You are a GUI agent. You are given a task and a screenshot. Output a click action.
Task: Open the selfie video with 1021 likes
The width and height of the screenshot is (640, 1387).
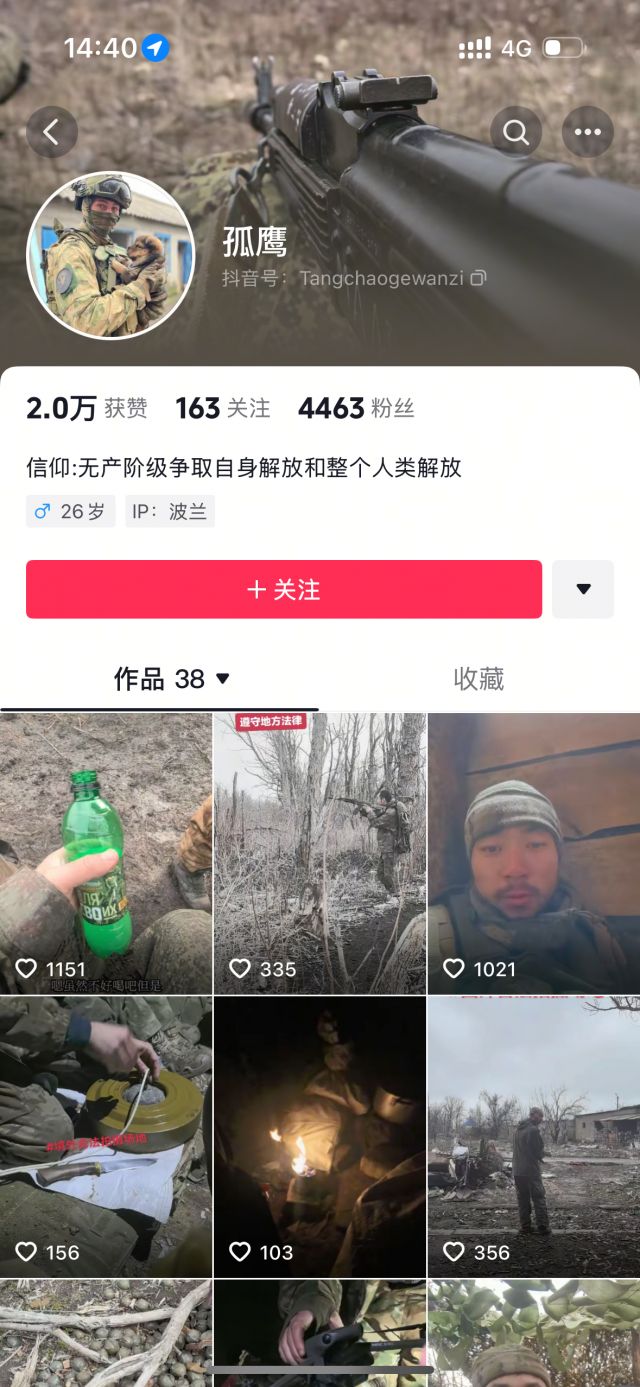click(x=534, y=853)
